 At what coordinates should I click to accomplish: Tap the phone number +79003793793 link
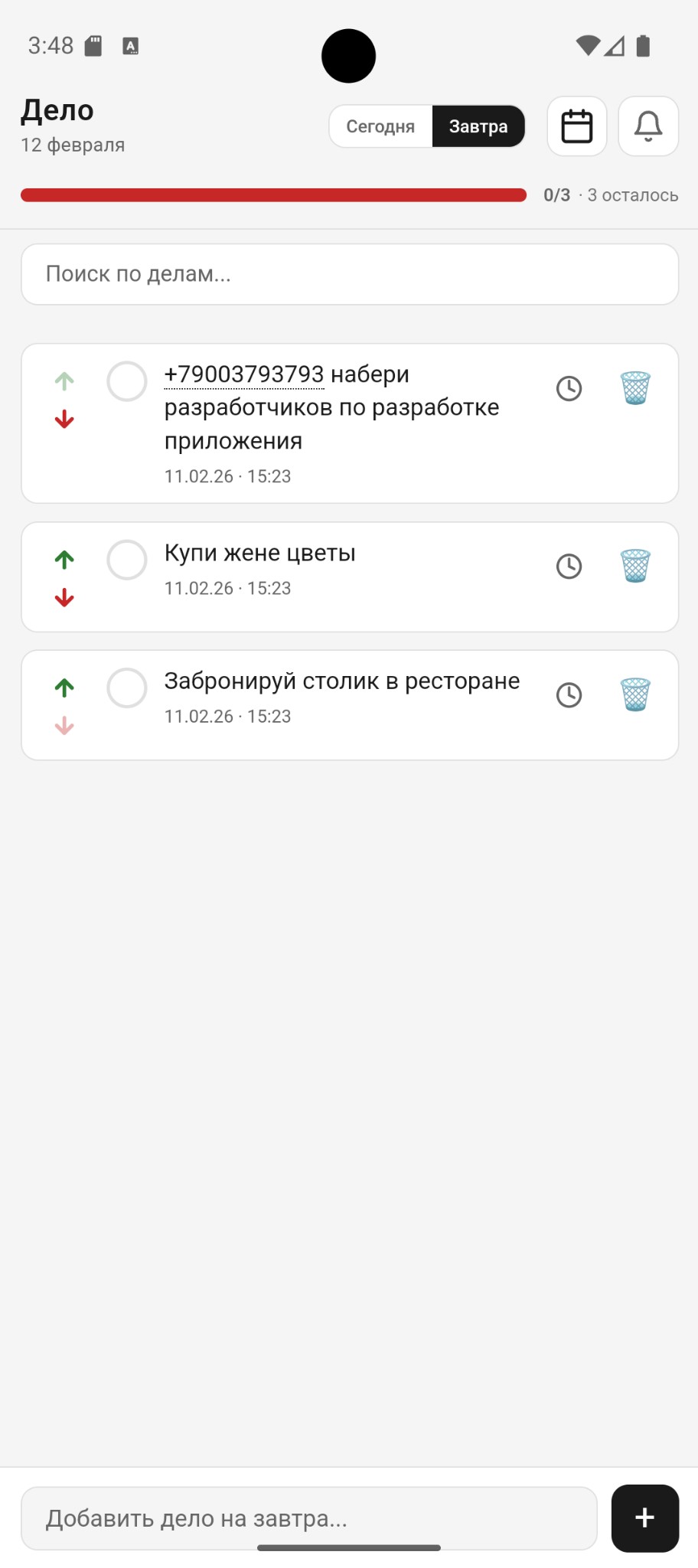(x=243, y=374)
